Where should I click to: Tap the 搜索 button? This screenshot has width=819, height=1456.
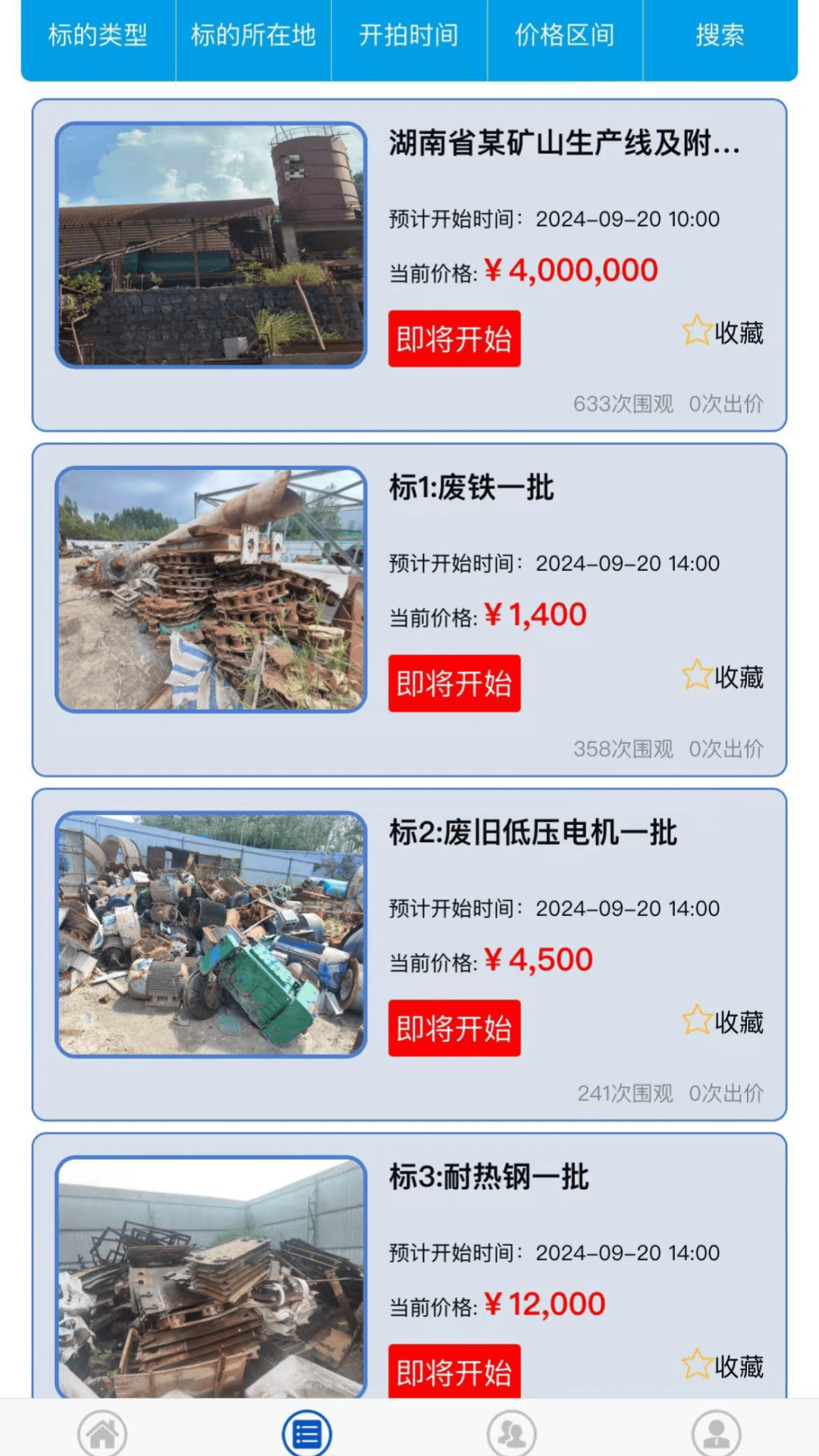click(x=720, y=36)
